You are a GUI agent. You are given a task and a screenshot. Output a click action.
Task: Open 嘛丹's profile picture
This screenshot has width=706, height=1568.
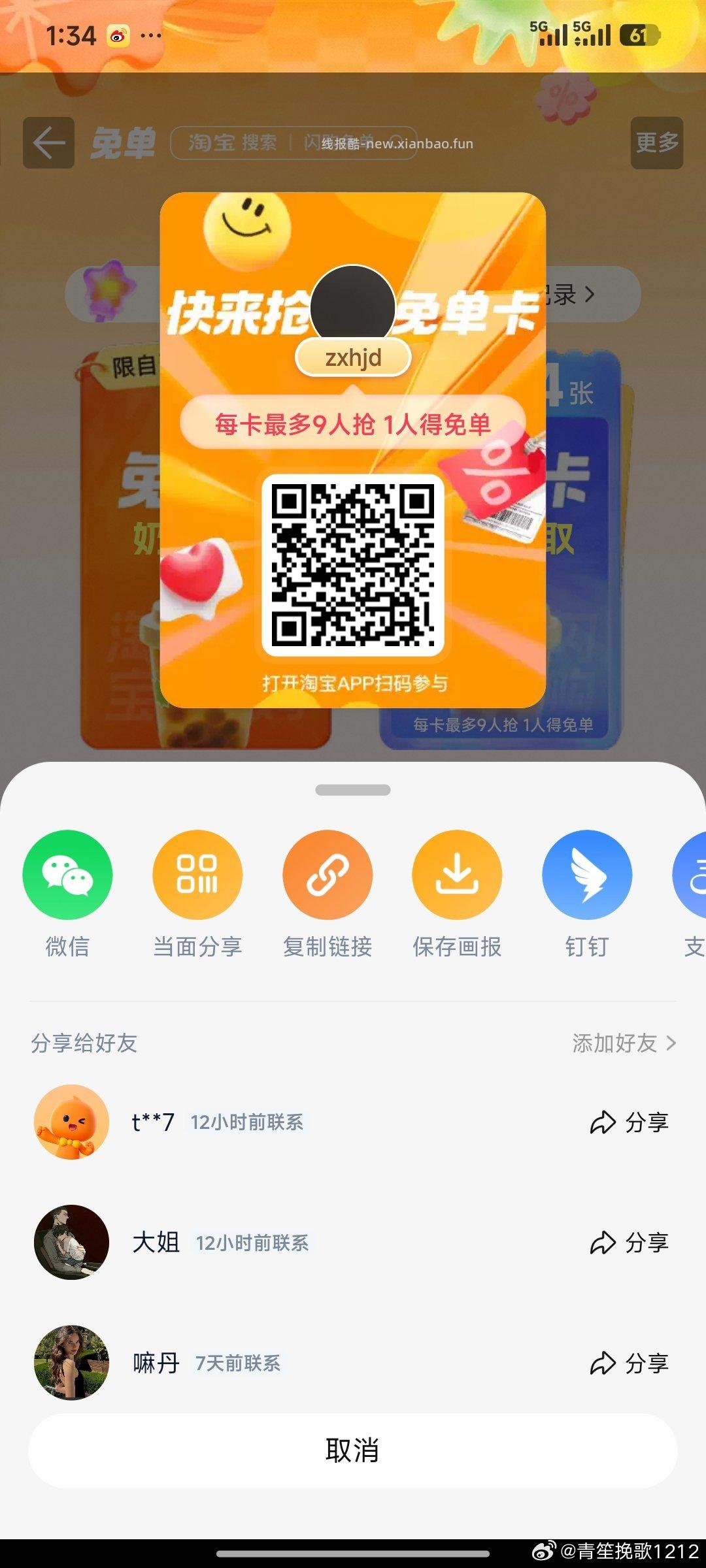72,1364
